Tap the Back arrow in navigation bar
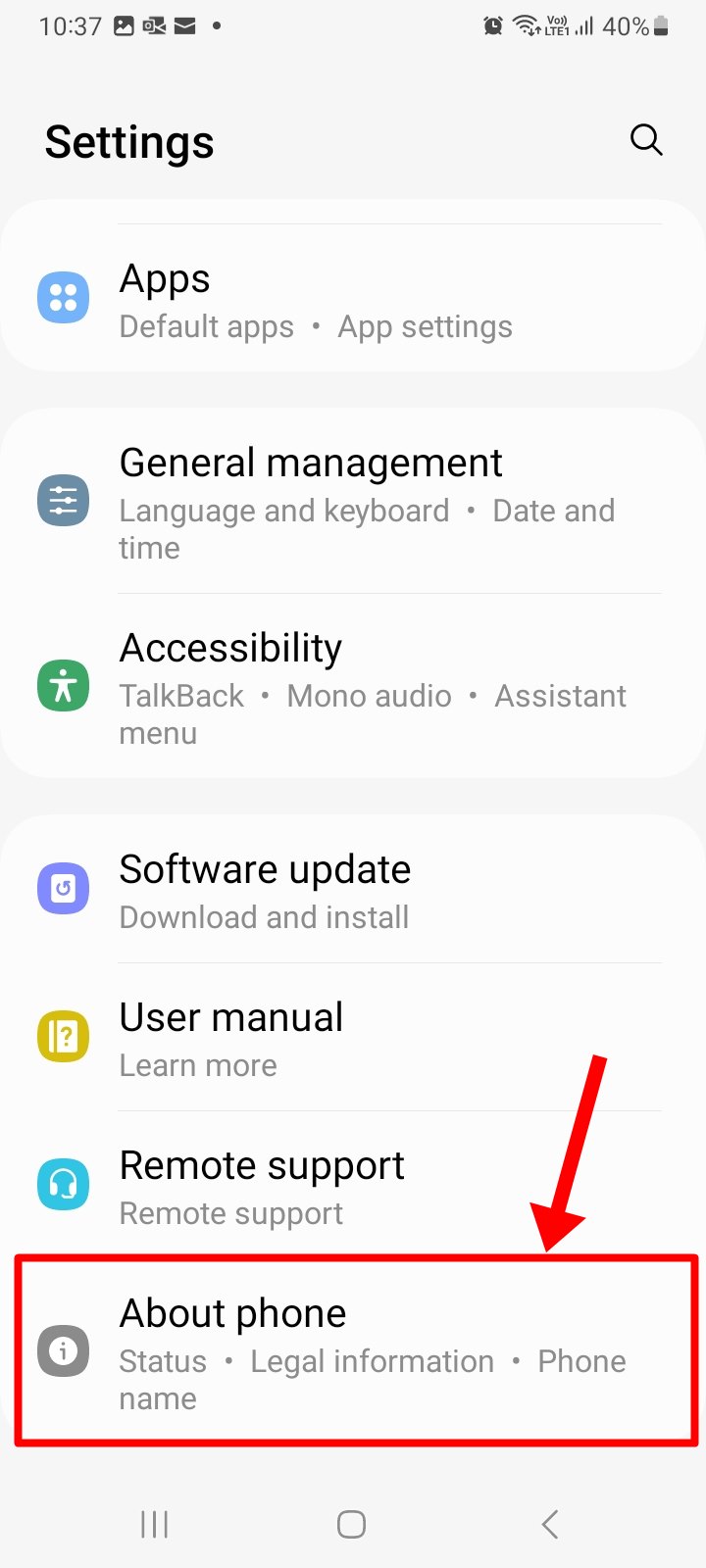 pos(549,1524)
